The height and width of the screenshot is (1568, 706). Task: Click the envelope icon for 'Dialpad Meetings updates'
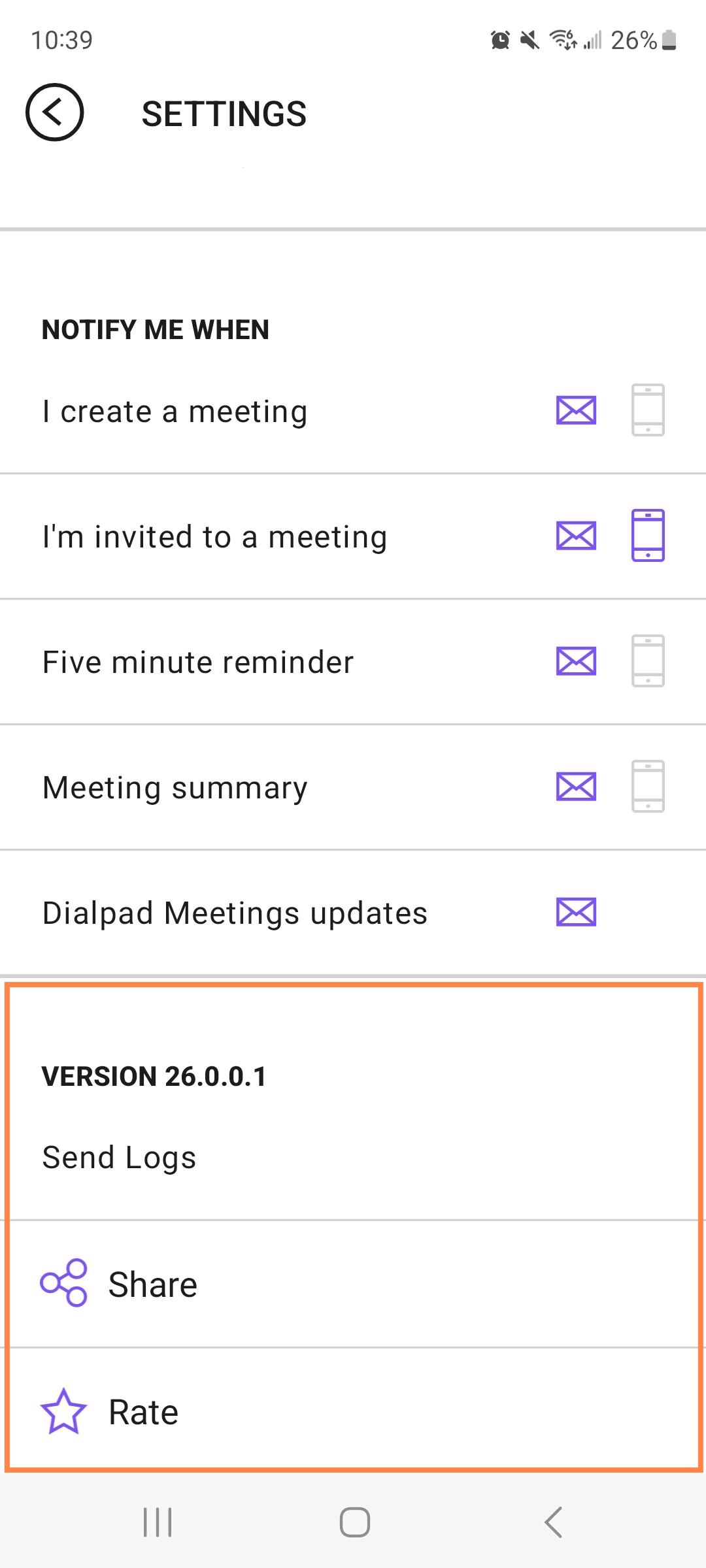pyautogui.click(x=576, y=911)
